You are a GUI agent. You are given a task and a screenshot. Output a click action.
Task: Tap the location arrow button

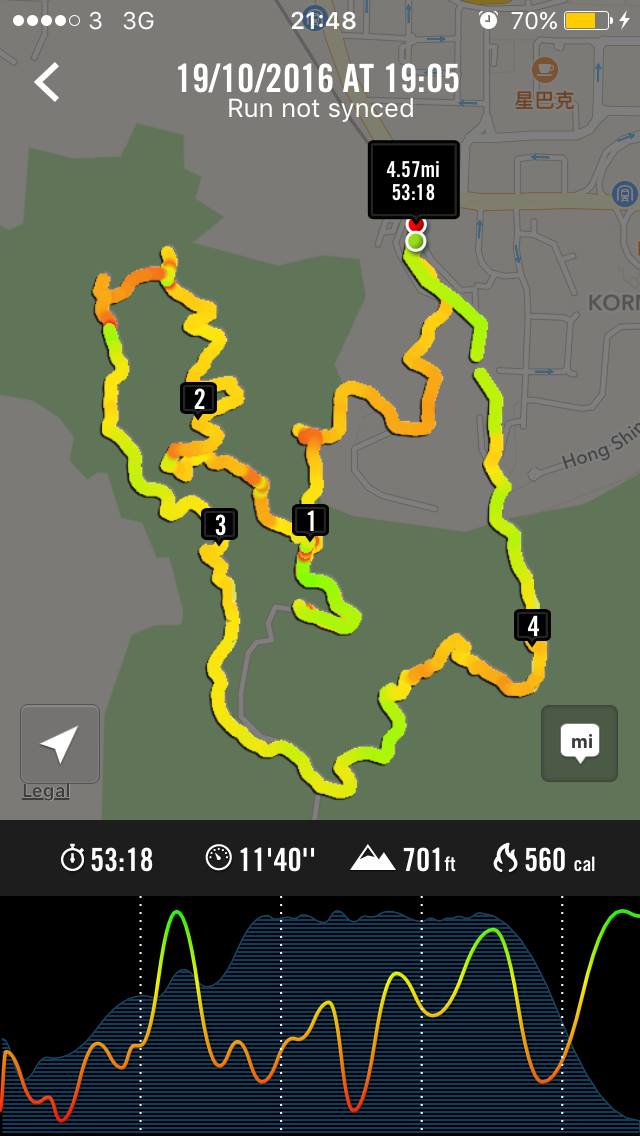point(59,743)
